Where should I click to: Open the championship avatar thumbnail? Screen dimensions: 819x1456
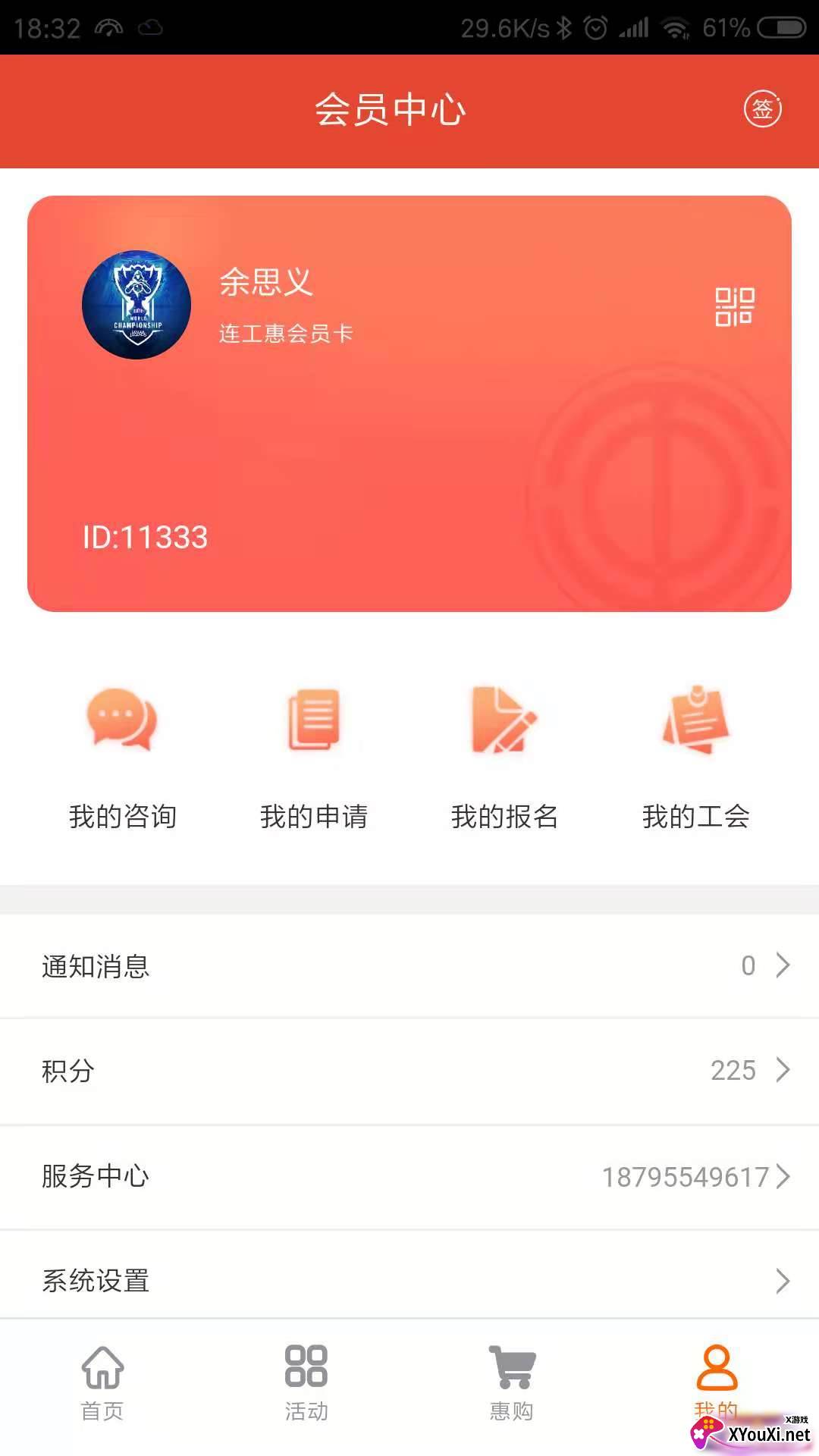click(137, 303)
